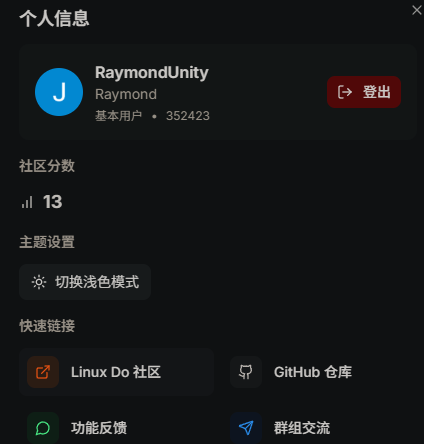This screenshot has width=424, height=444.
Task: Open 功能反馈 feedback link
Action: tap(117, 428)
